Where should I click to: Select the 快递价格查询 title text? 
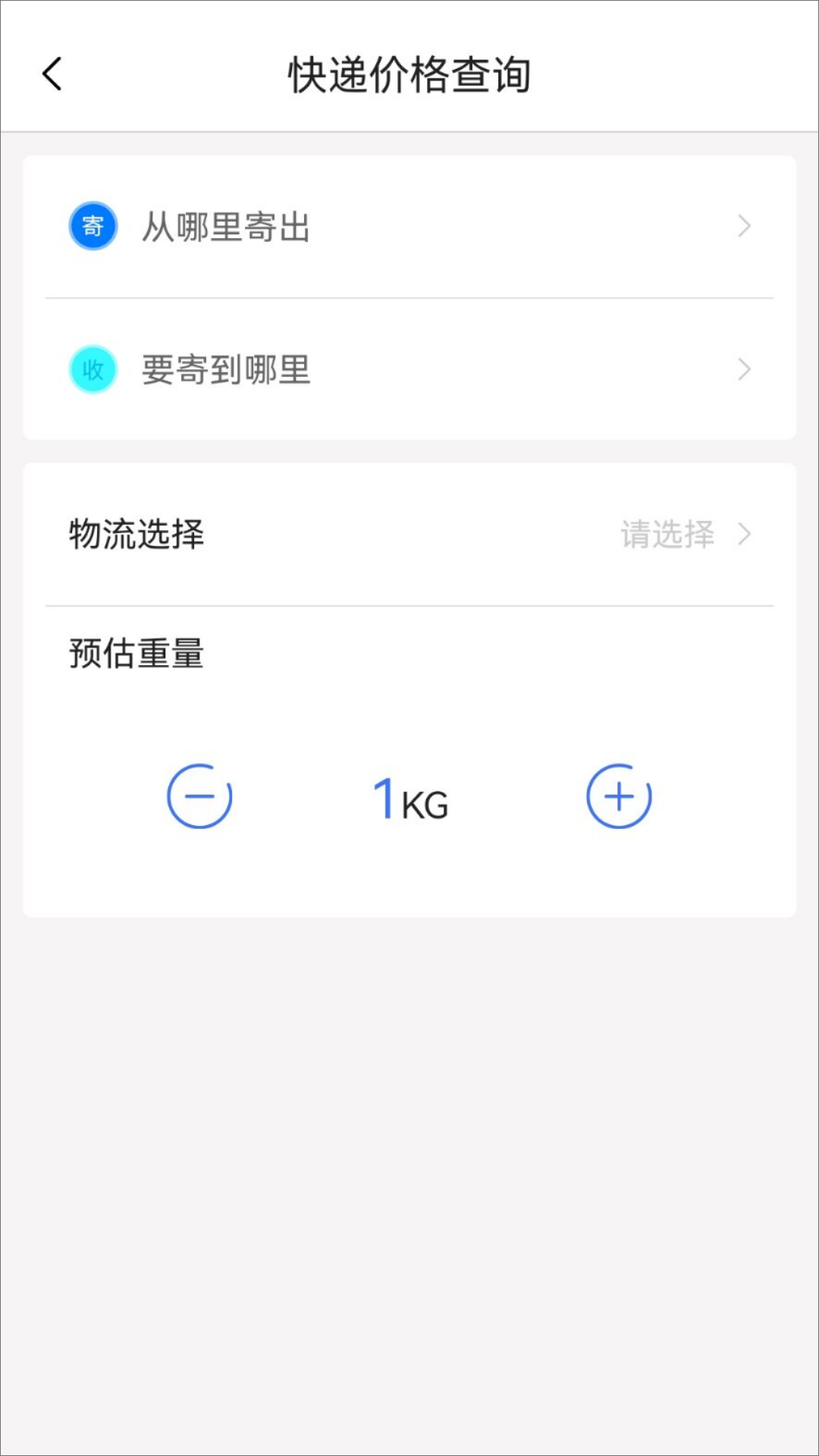click(x=409, y=75)
